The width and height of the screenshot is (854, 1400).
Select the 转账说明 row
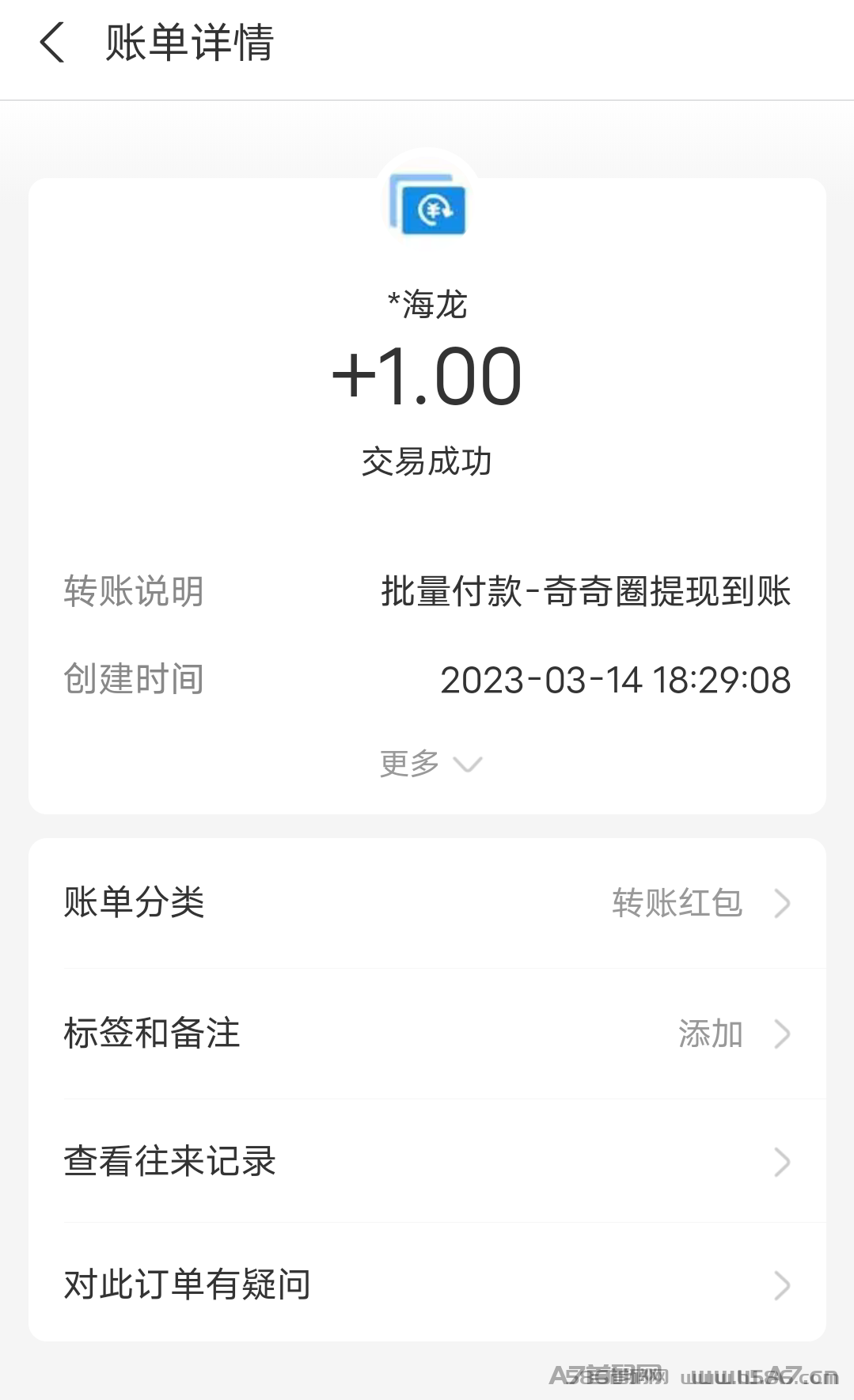click(x=427, y=592)
